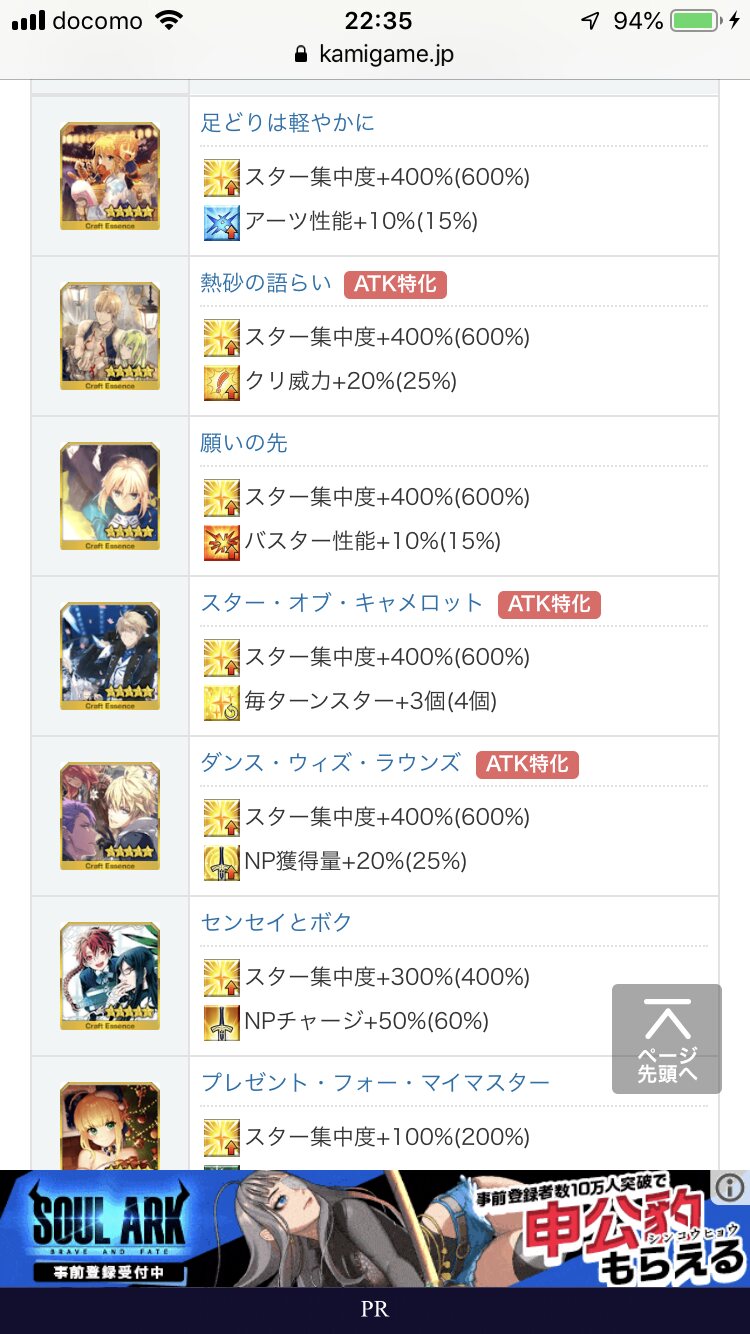This screenshot has height=1334, width=750.
Task: Open the 願いの先 link
Action: click(244, 443)
